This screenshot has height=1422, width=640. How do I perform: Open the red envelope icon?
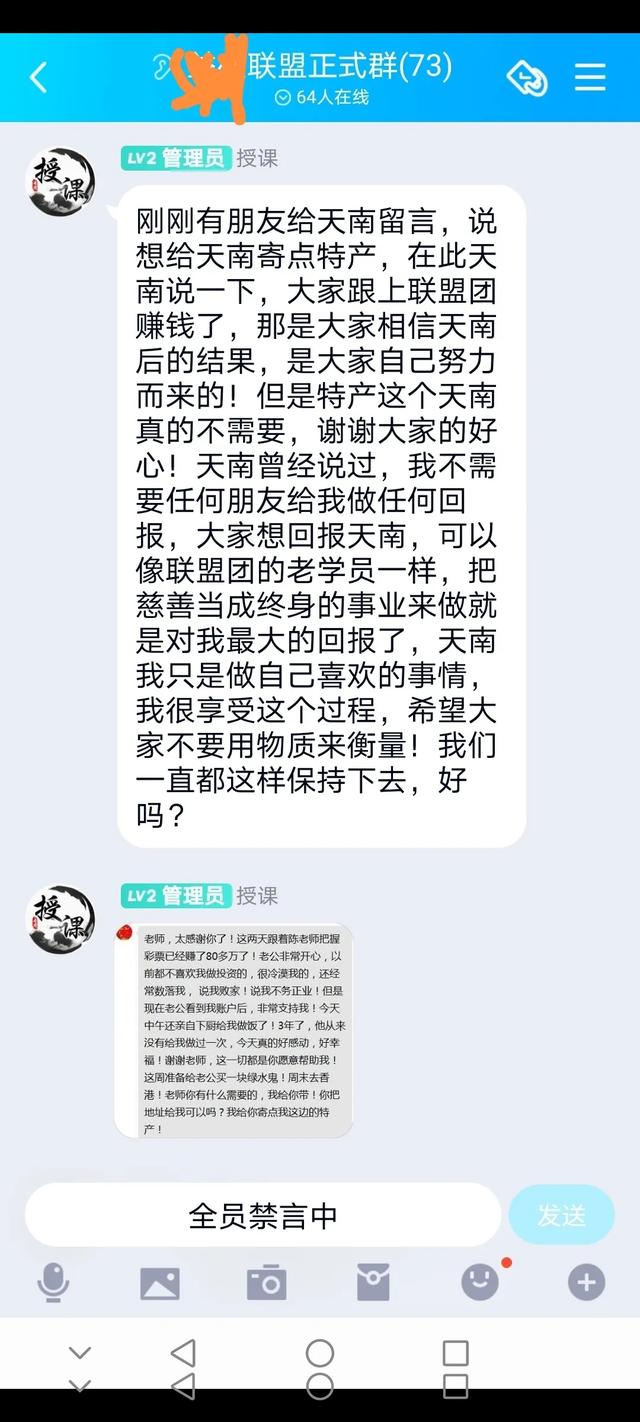(373, 1282)
